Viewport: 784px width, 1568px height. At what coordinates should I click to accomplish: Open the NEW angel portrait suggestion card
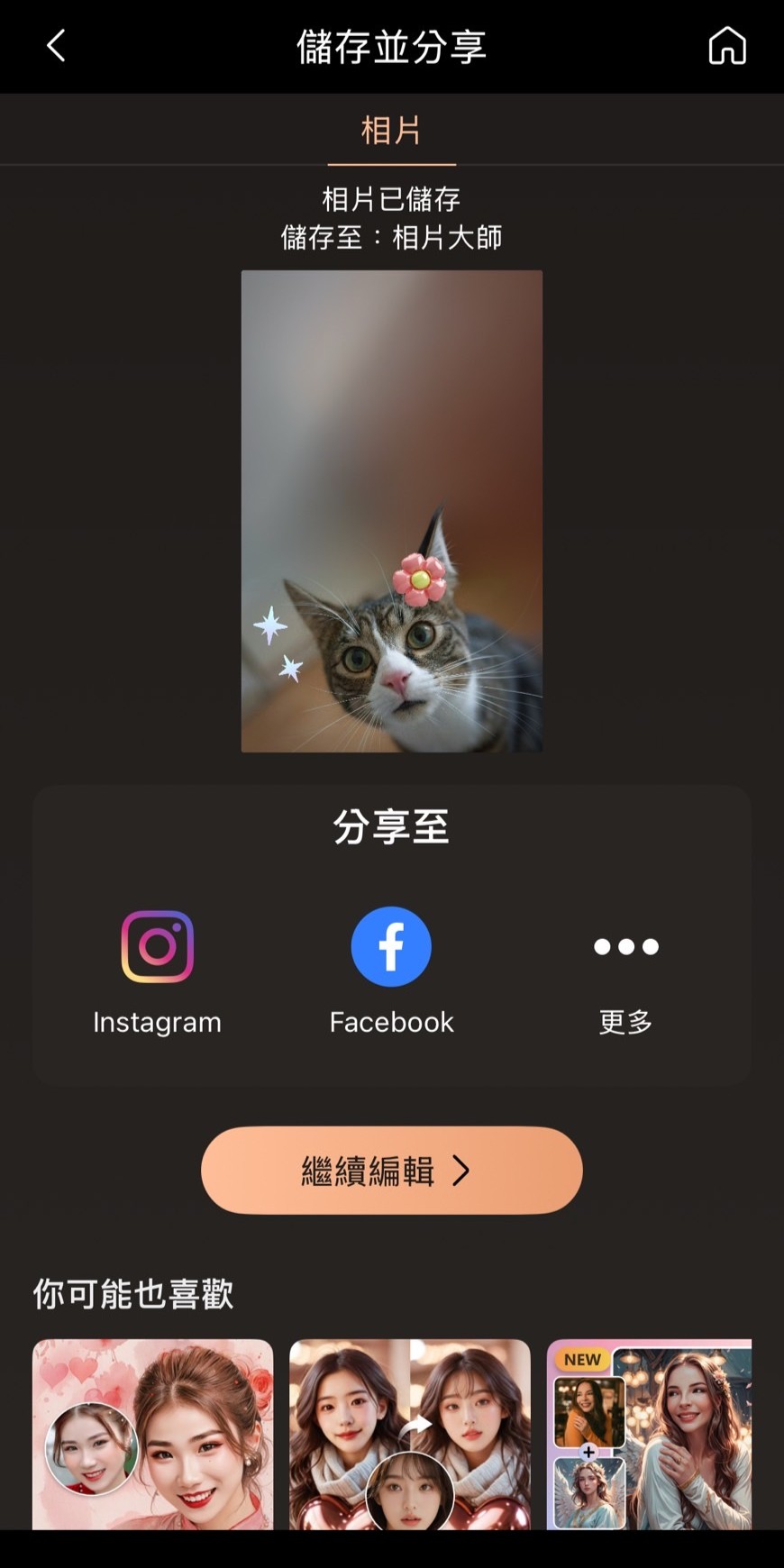(x=649, y=1434)
